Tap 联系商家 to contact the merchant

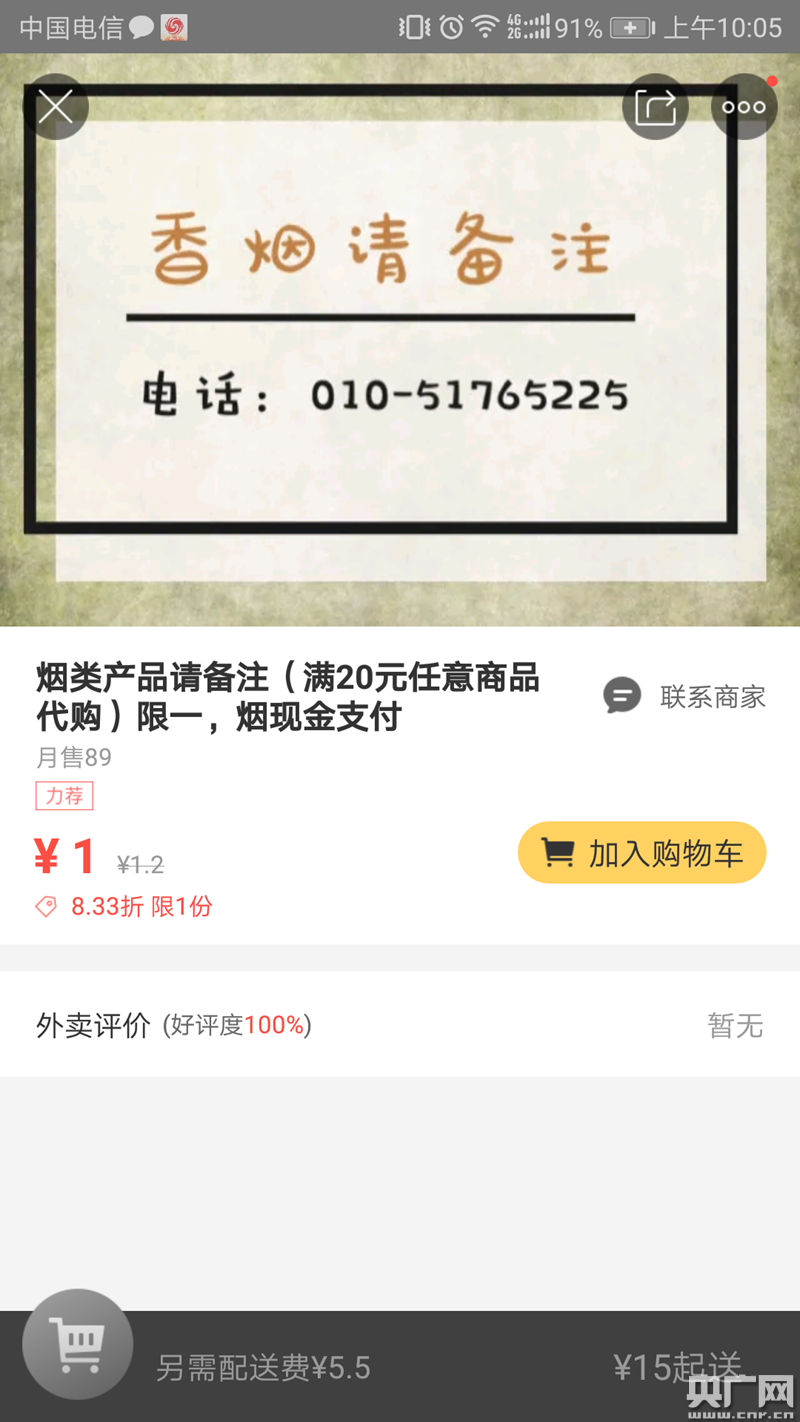coord(685,696)
